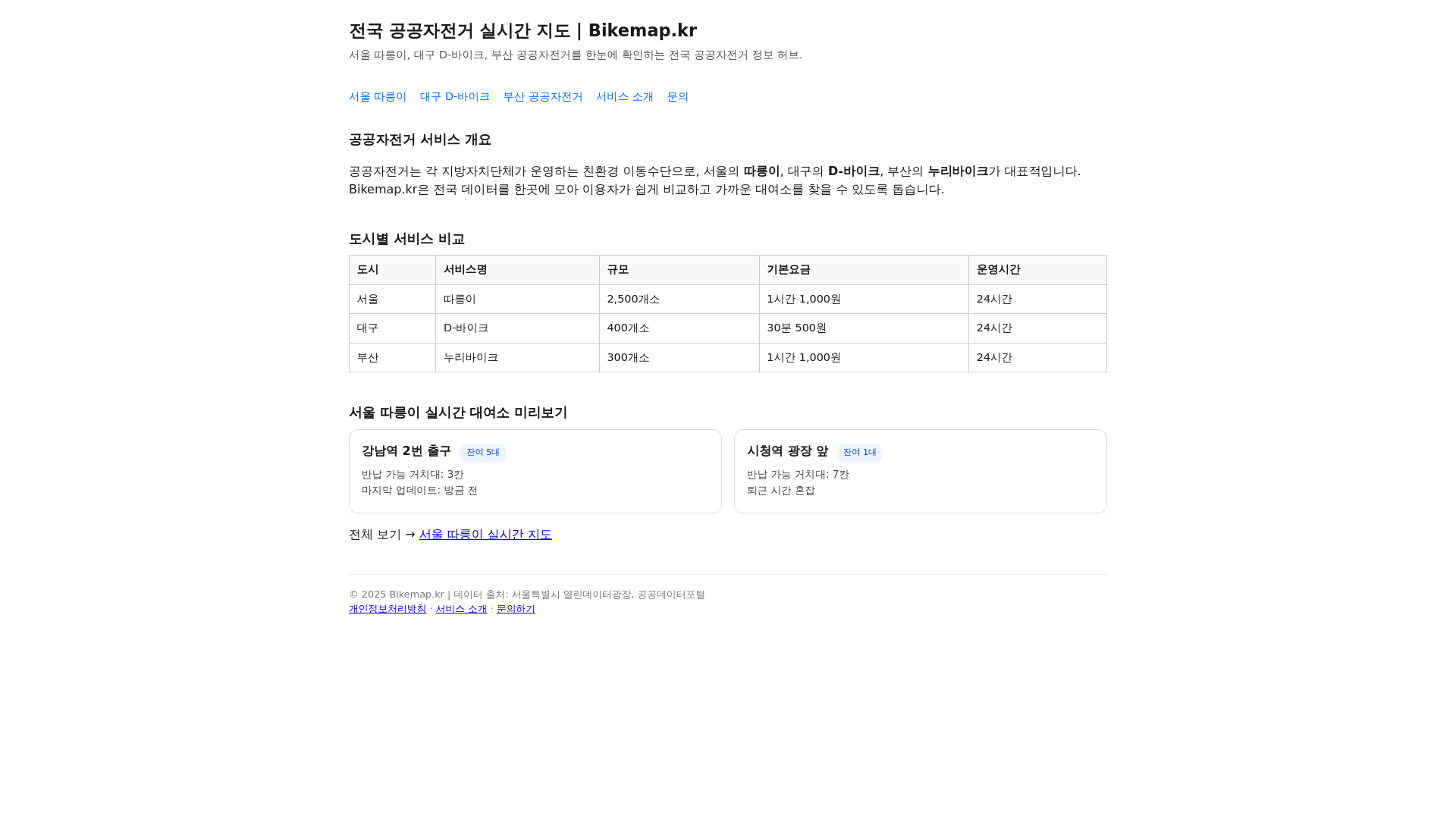Viewport: 1456px width, 819px height.
Task: Open 부산 공공자전거 nav link
Action: [x=542, y=96]
